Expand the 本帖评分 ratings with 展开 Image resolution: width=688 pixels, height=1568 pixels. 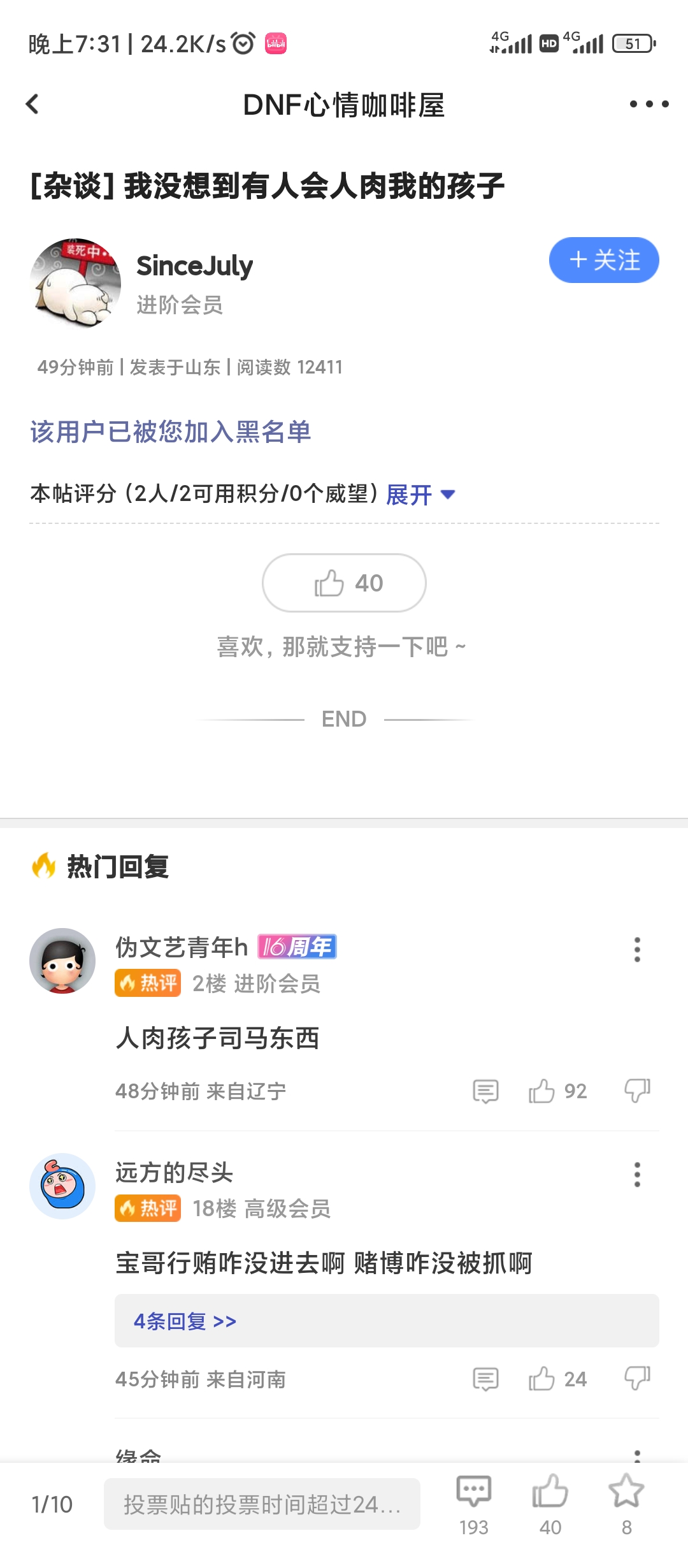[x=420, y=495]
